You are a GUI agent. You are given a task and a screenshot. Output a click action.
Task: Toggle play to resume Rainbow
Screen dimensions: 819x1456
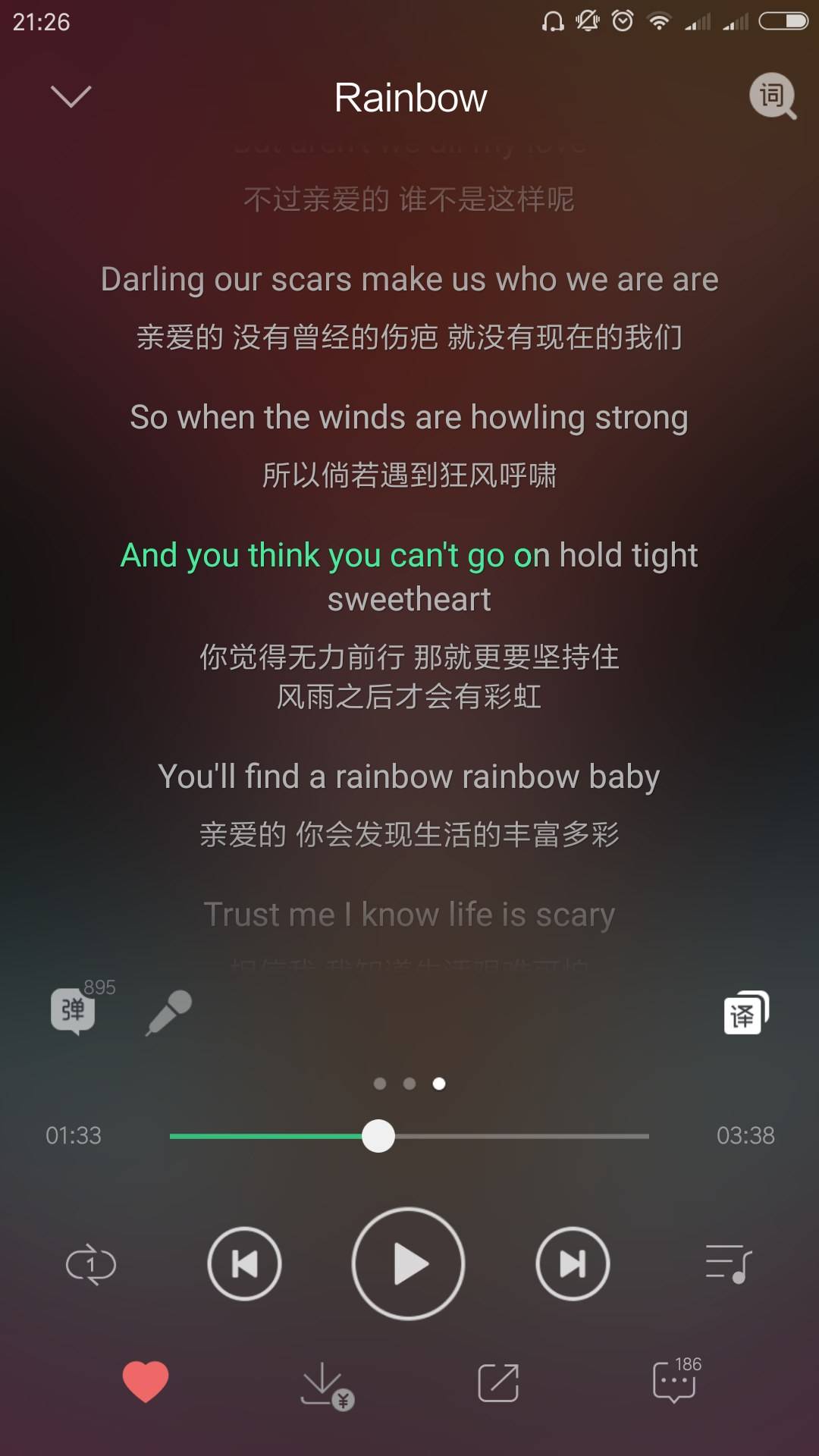(409, 1263)
